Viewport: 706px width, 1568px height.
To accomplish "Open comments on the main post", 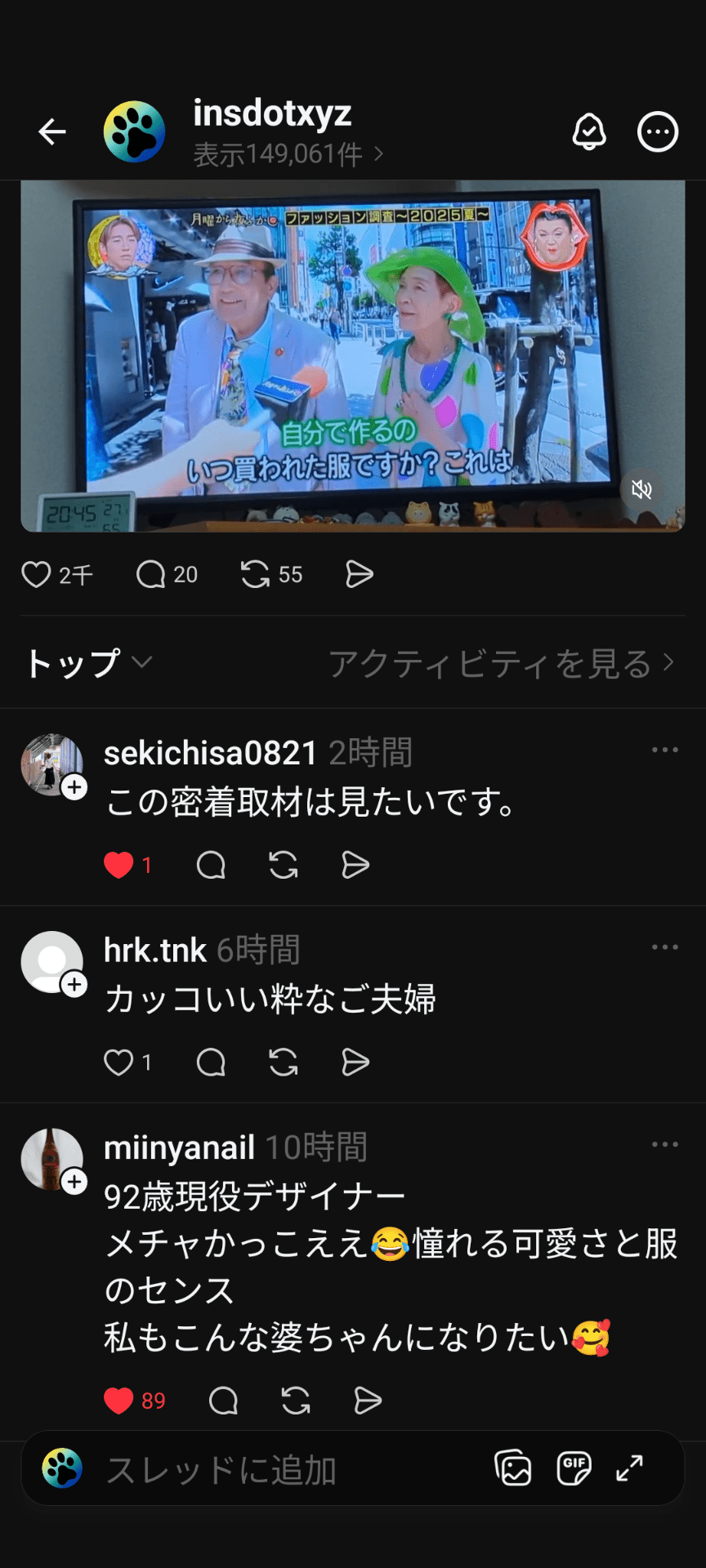I will pos(151,575).
